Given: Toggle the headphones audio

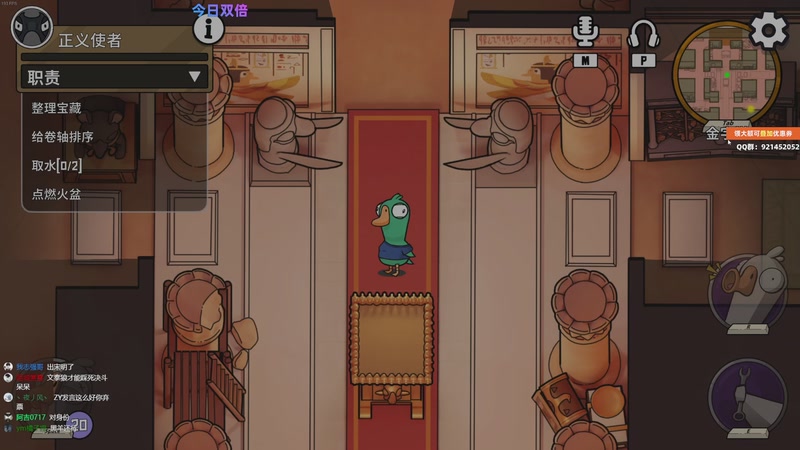Looking at the screenshot, I should pyautogui.click(x=643, y=34).
